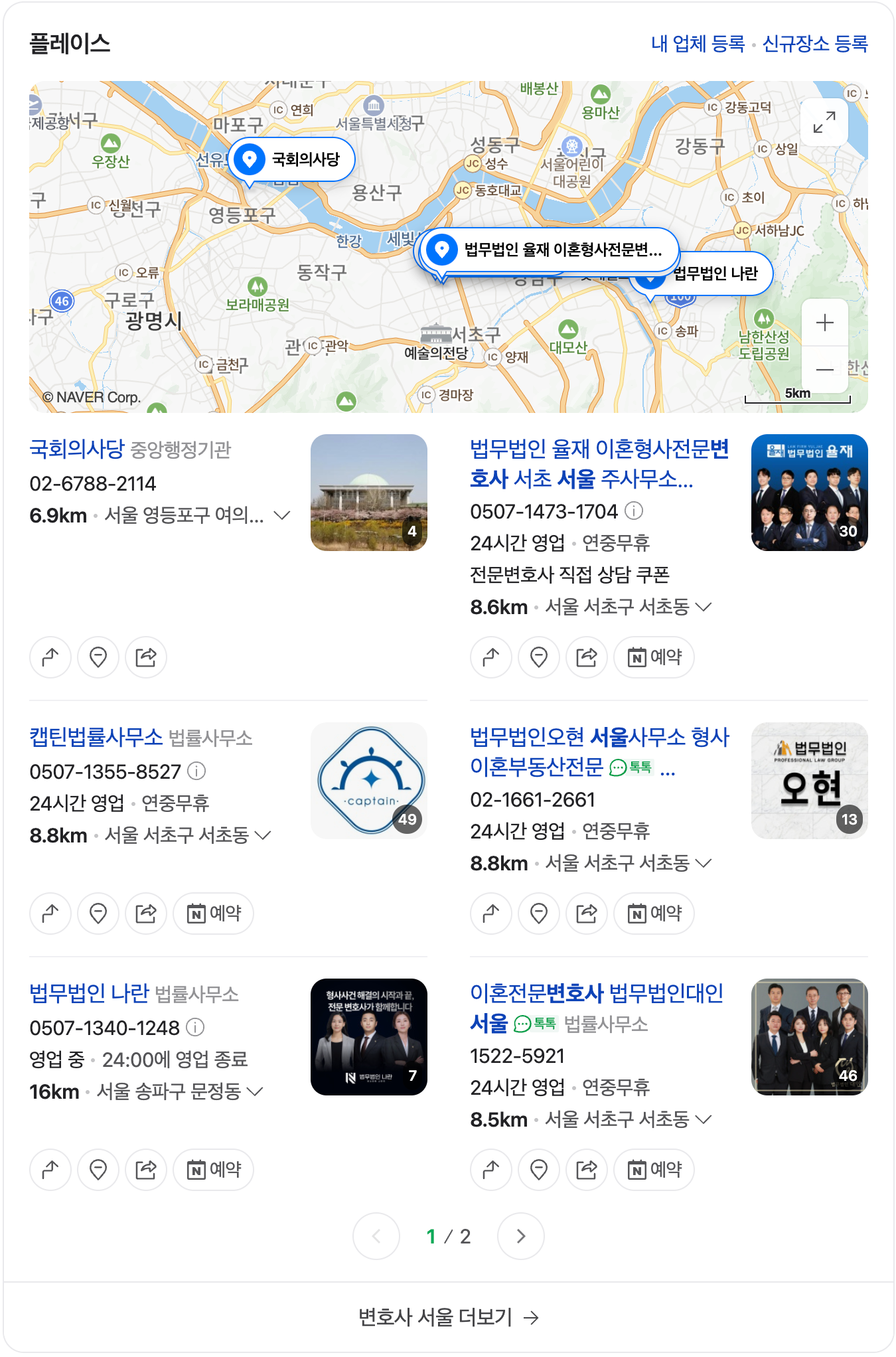Screen dimensions: 896x1357
Task: Open 캡틴법률사무소 listing
Action: (x=96, y=737)
